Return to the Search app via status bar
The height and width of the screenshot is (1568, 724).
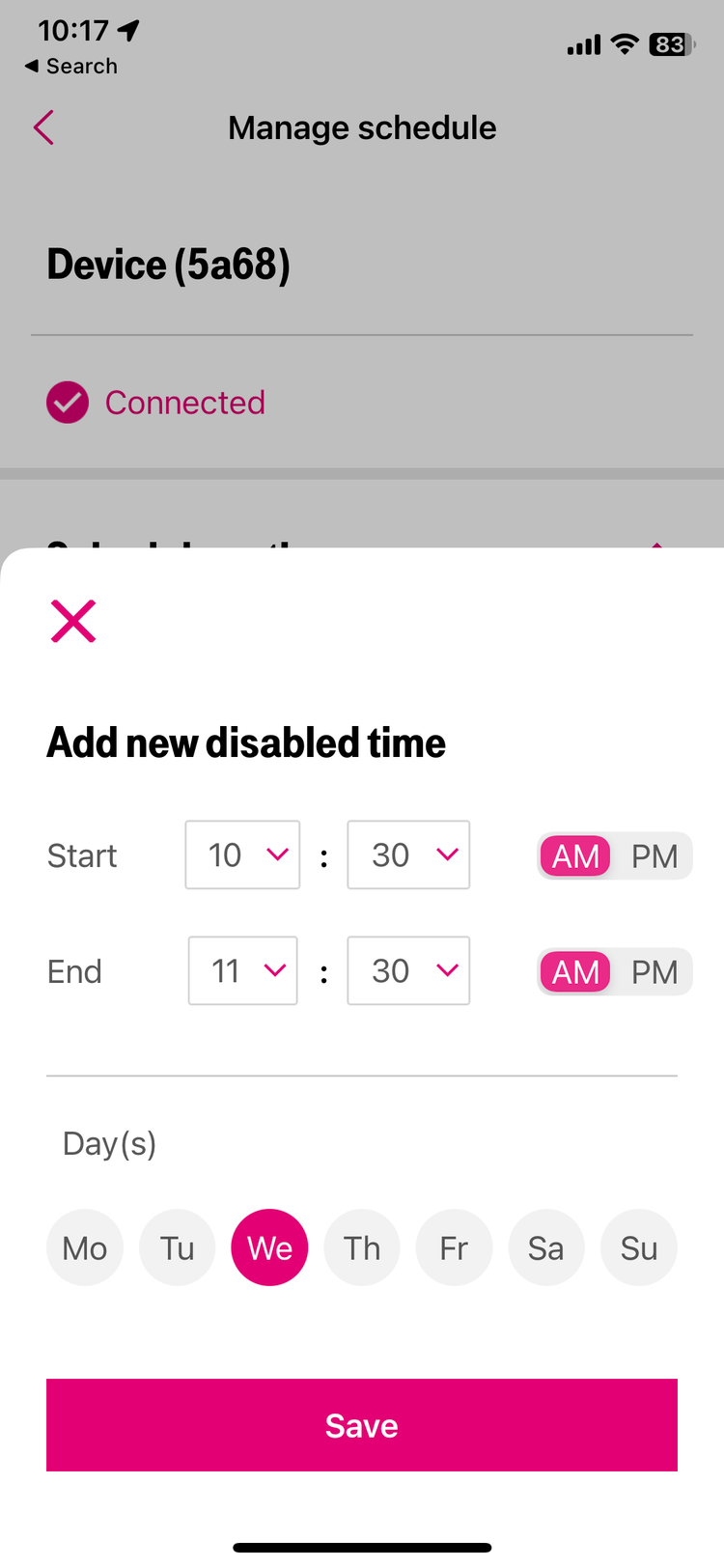[x=71, y=67]
